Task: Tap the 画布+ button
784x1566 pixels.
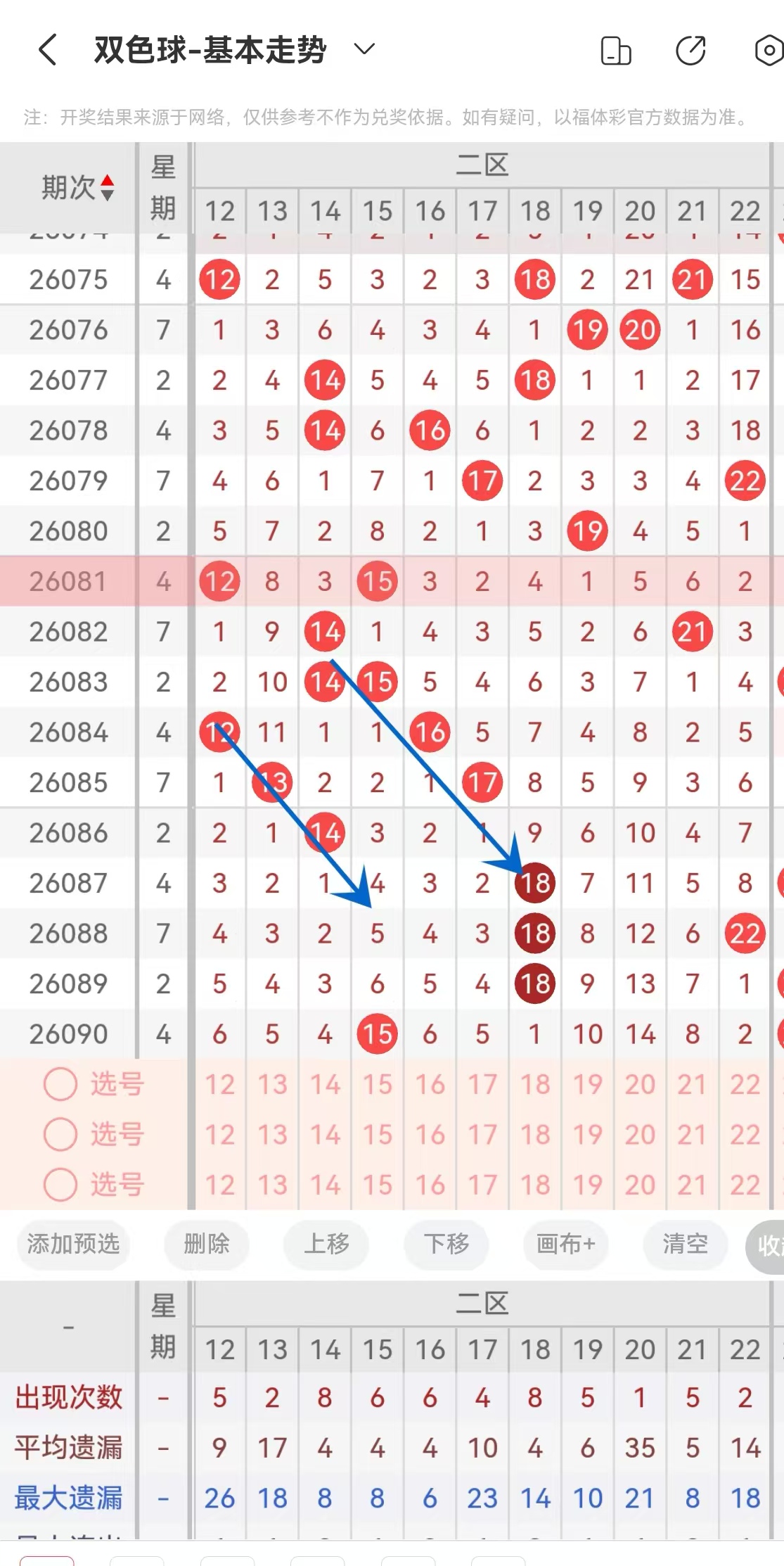Action: pyautogui.click(x=566, y=1244)
